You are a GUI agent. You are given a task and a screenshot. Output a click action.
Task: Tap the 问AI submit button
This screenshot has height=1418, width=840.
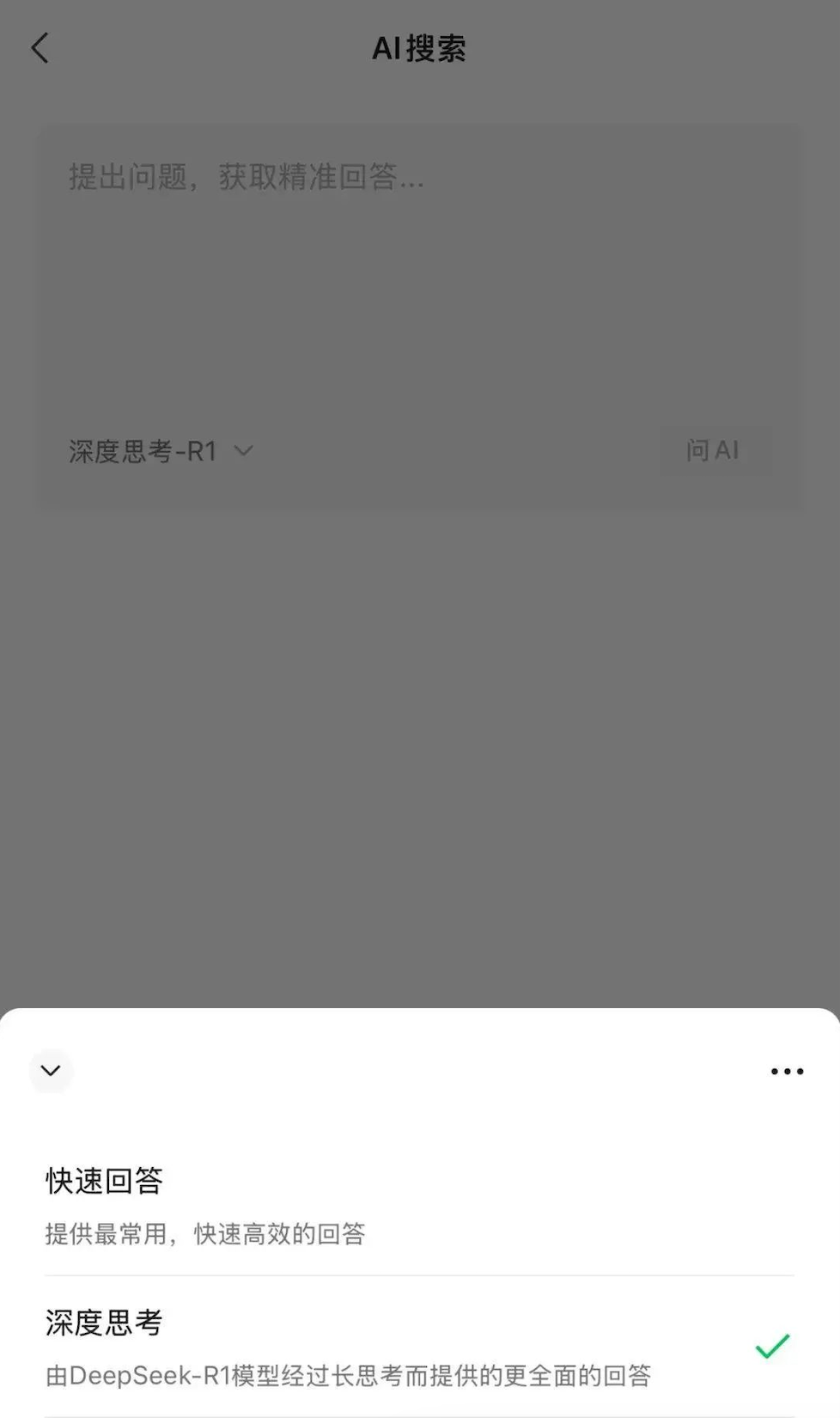(713, 450)
